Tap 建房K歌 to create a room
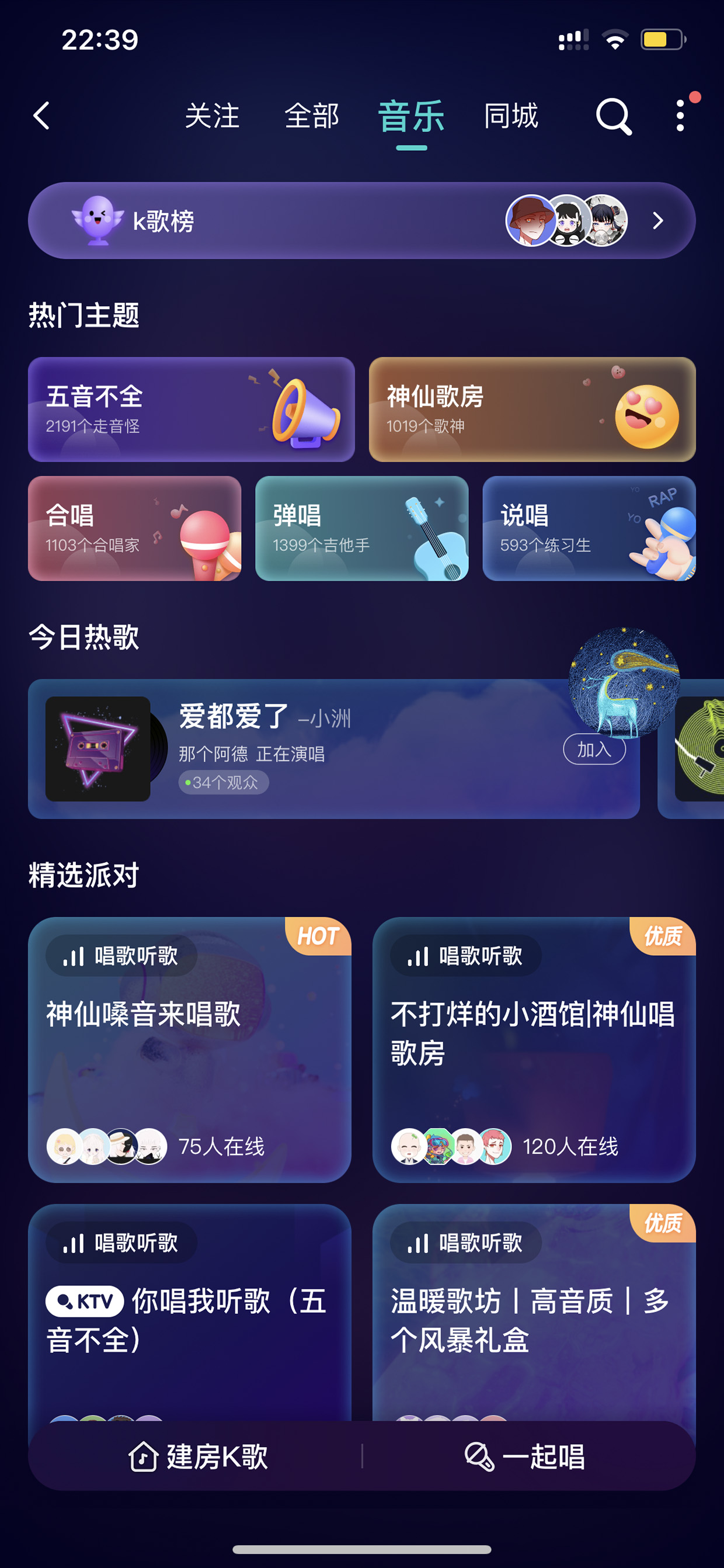Image resolution: width=724 pixels, height=1568 pixels. 198,1456
